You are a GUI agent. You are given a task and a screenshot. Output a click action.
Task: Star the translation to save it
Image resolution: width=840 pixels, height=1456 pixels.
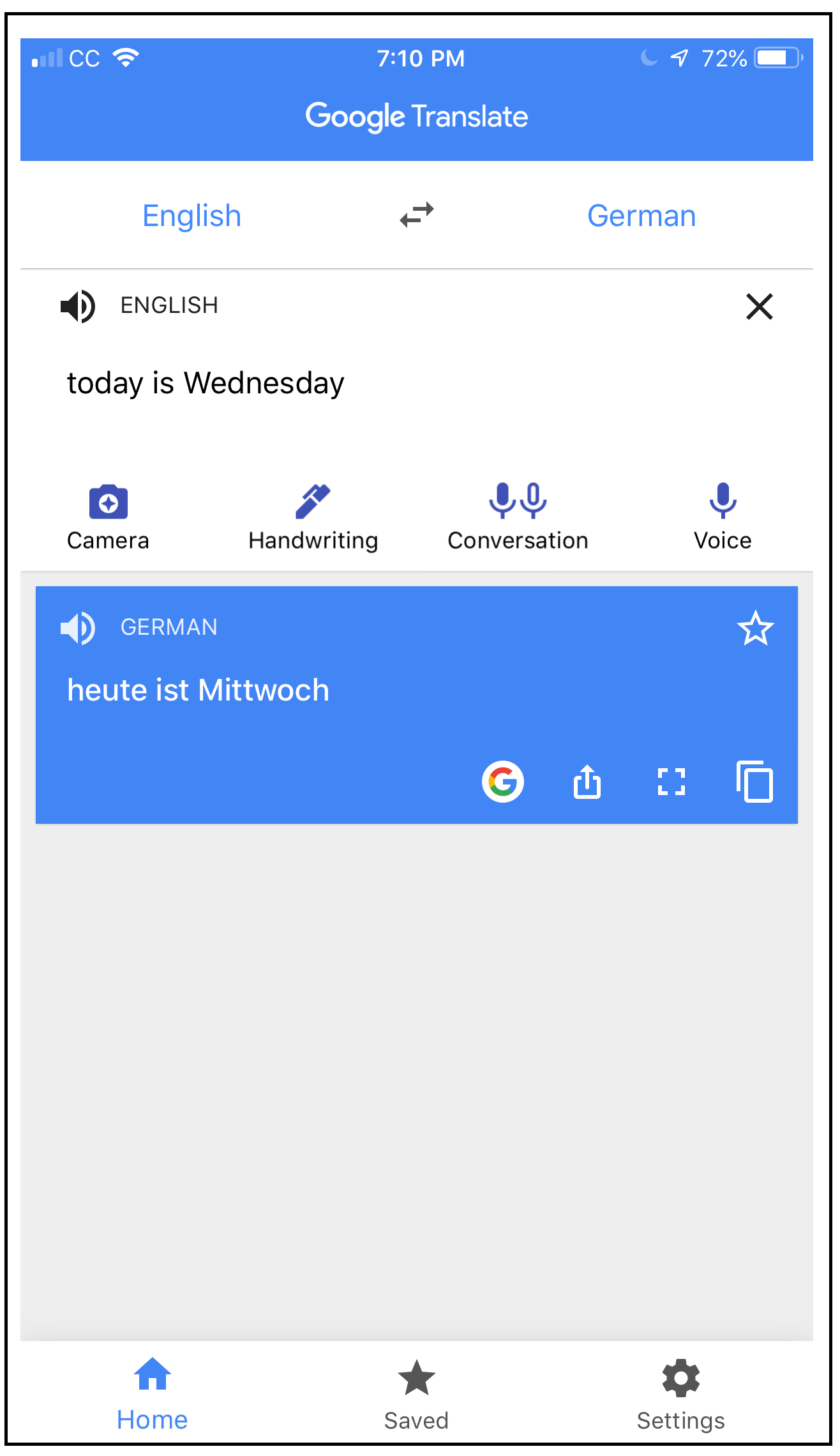point(755,628)
